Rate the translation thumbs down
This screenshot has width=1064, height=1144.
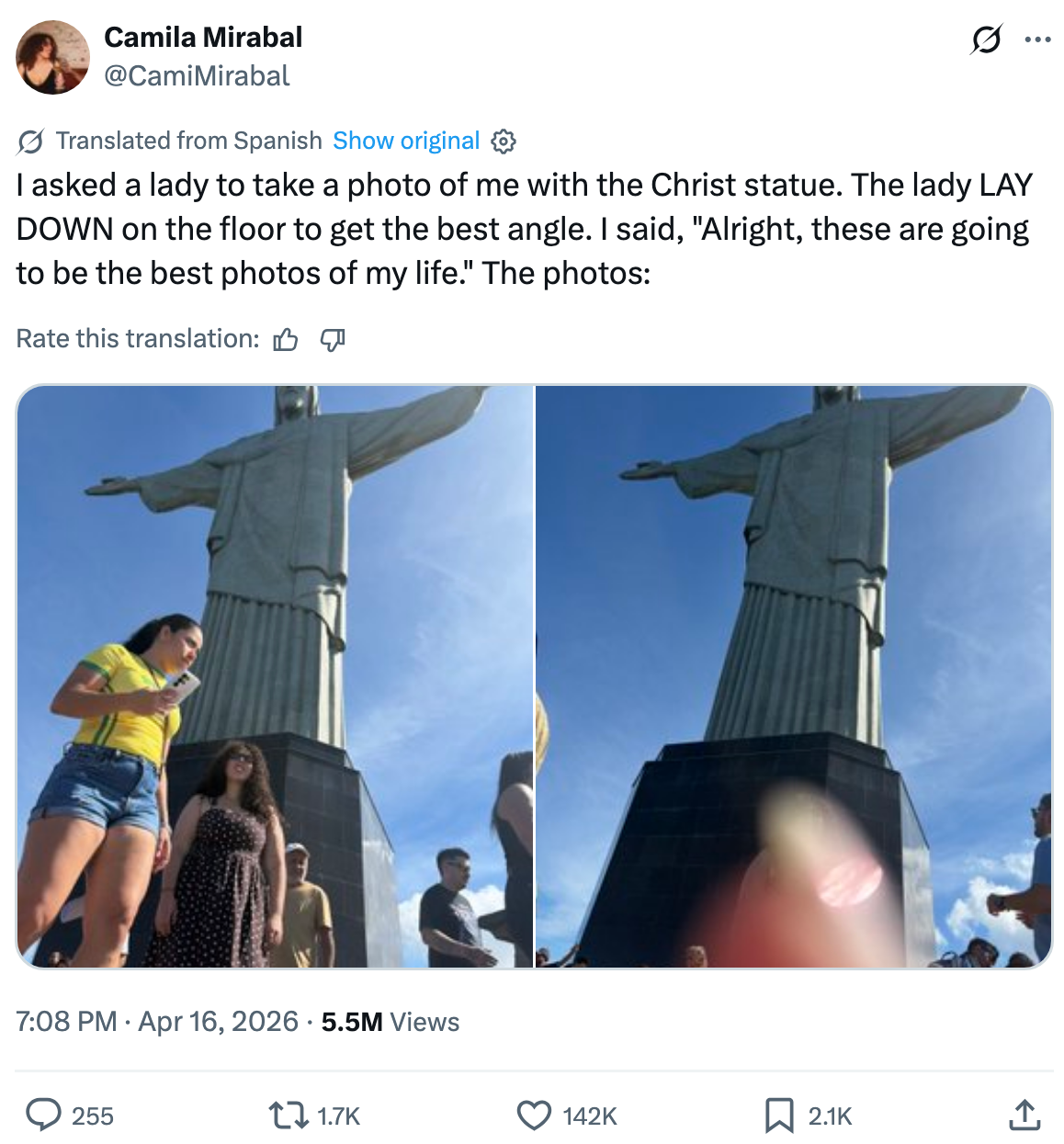pos(332,340)
